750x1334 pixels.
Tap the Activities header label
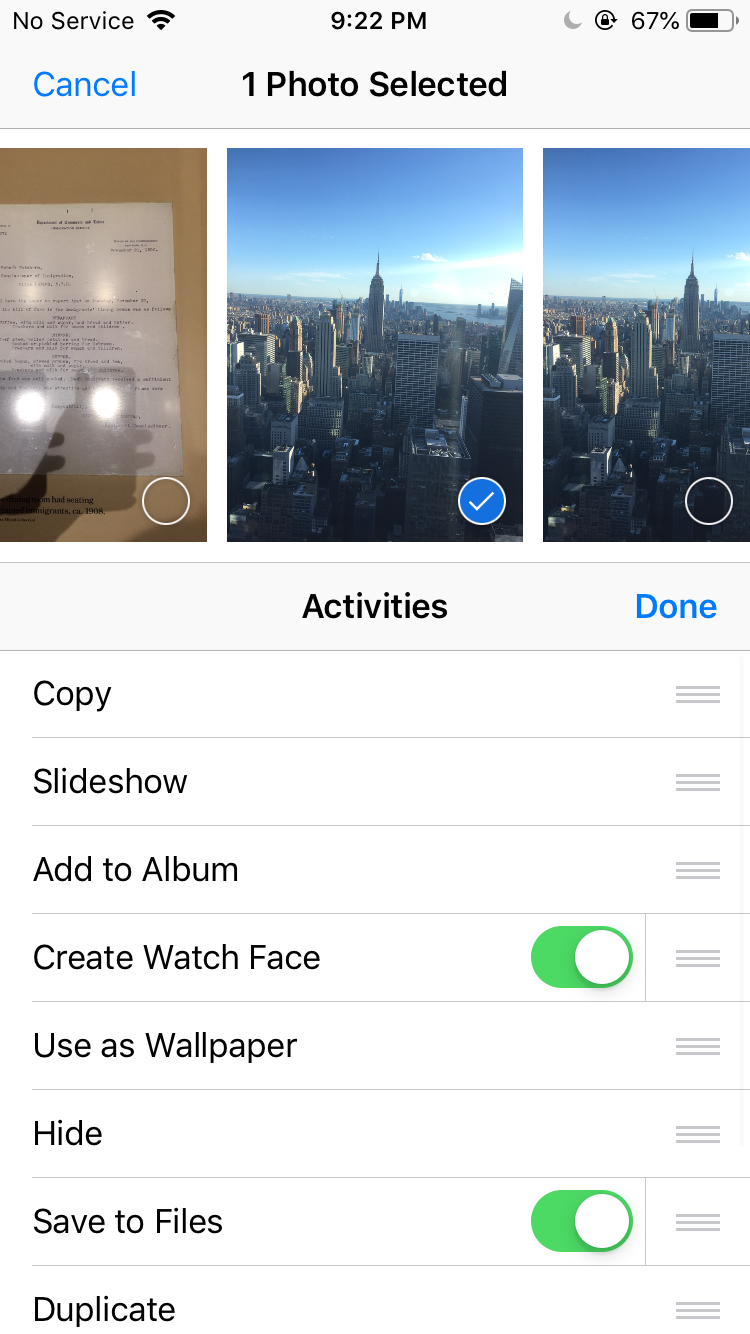(374, 606)
